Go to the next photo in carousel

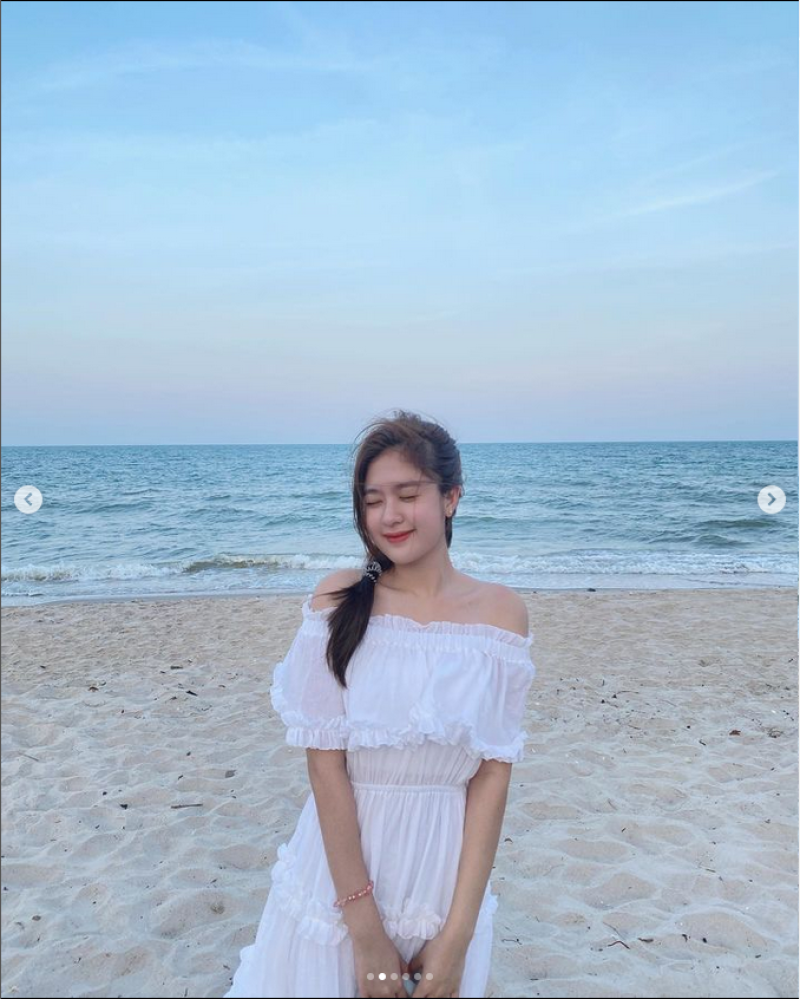[x=771, y=499]
